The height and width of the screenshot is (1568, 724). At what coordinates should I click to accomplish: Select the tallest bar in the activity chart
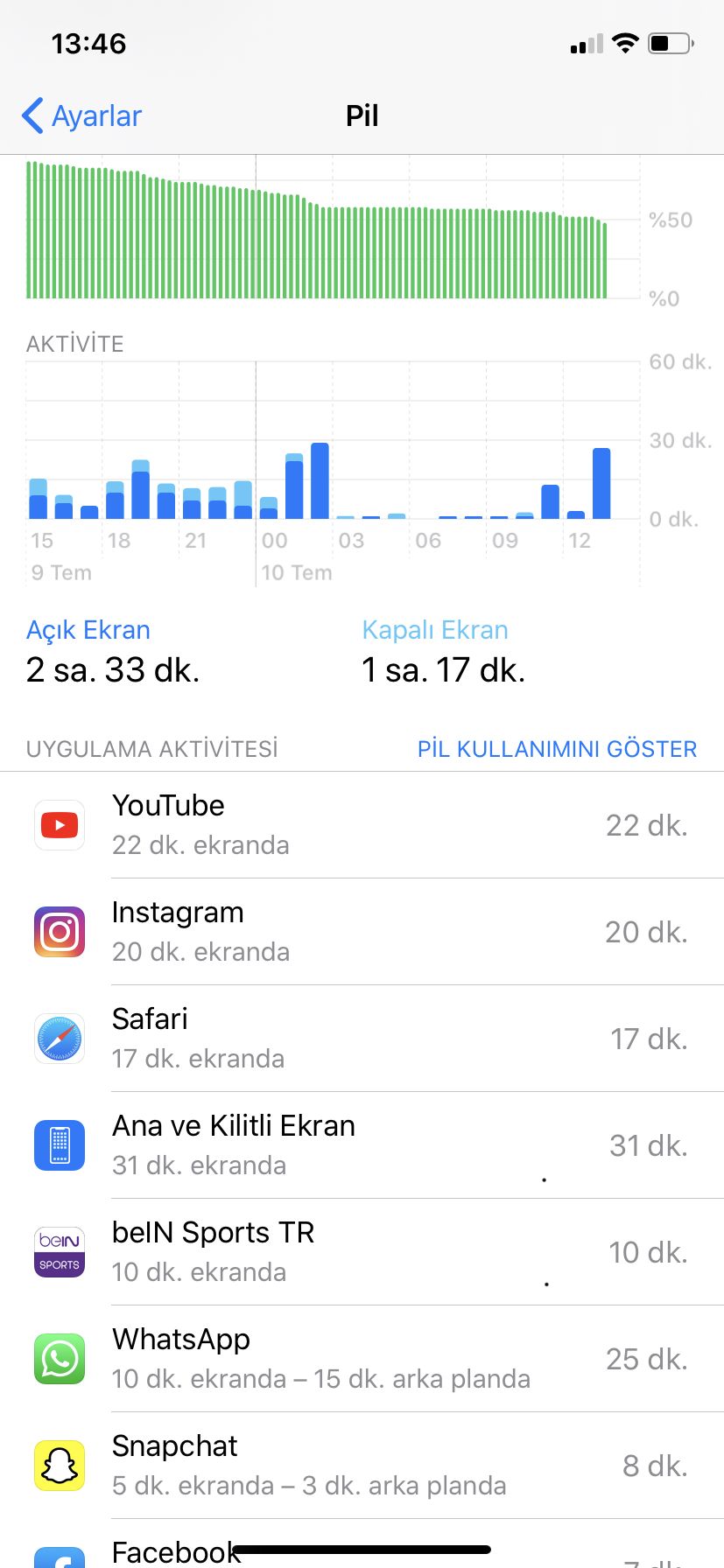[320, 481]
